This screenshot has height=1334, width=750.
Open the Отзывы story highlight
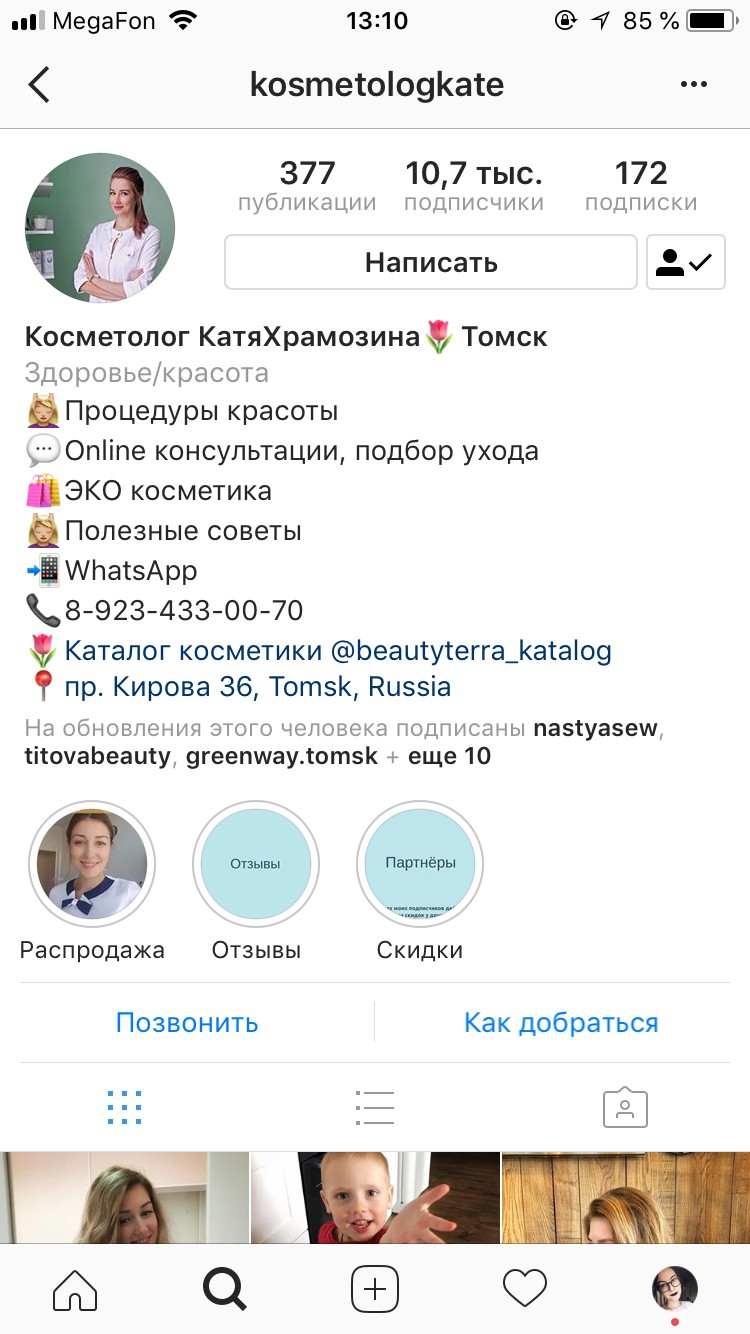[x=256, y=865]
